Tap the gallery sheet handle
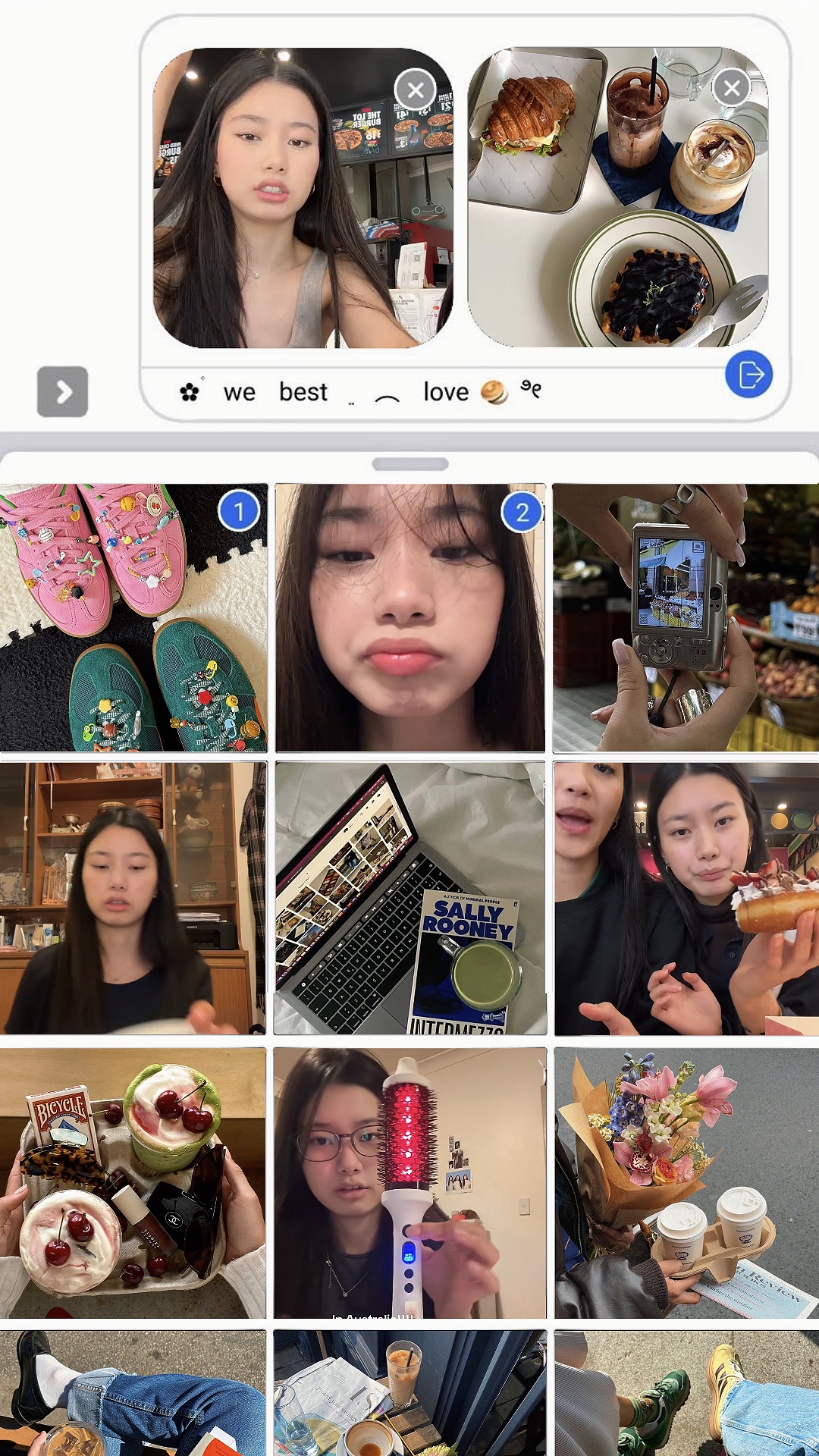The image size is (819, 1456). pyautogui.click(x=410, y=464)
